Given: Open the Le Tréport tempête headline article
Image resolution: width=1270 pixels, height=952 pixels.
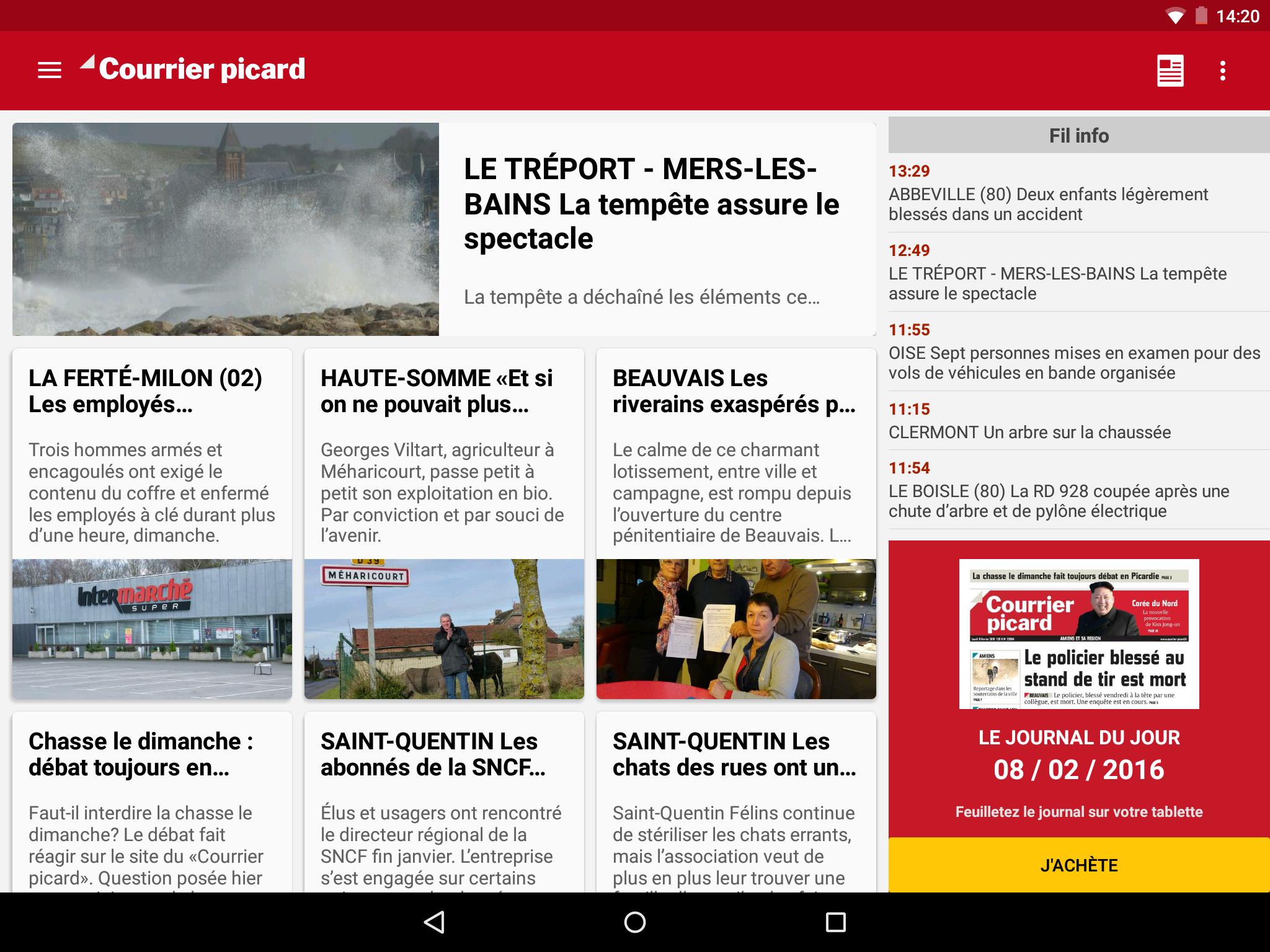Looking at the screenshot, I should click(x=651, y=205).
